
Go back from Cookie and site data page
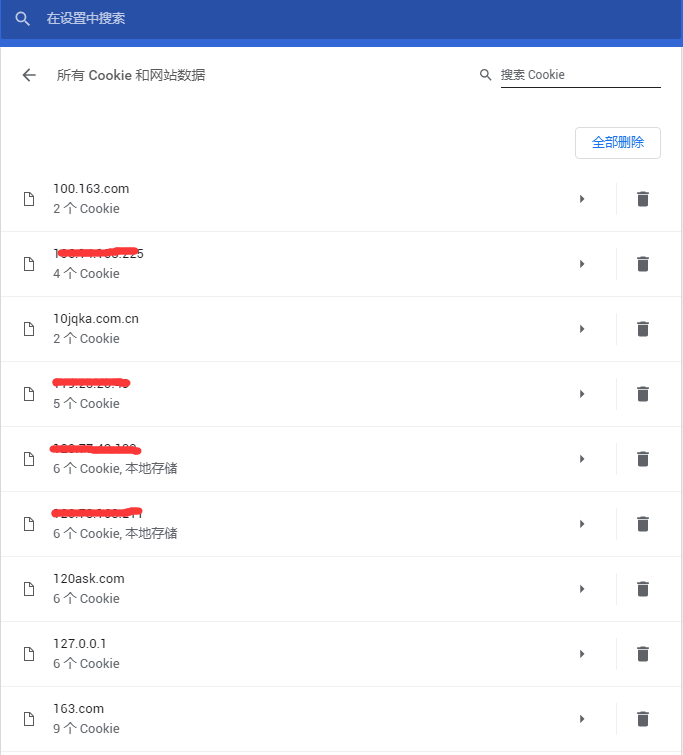29,75
